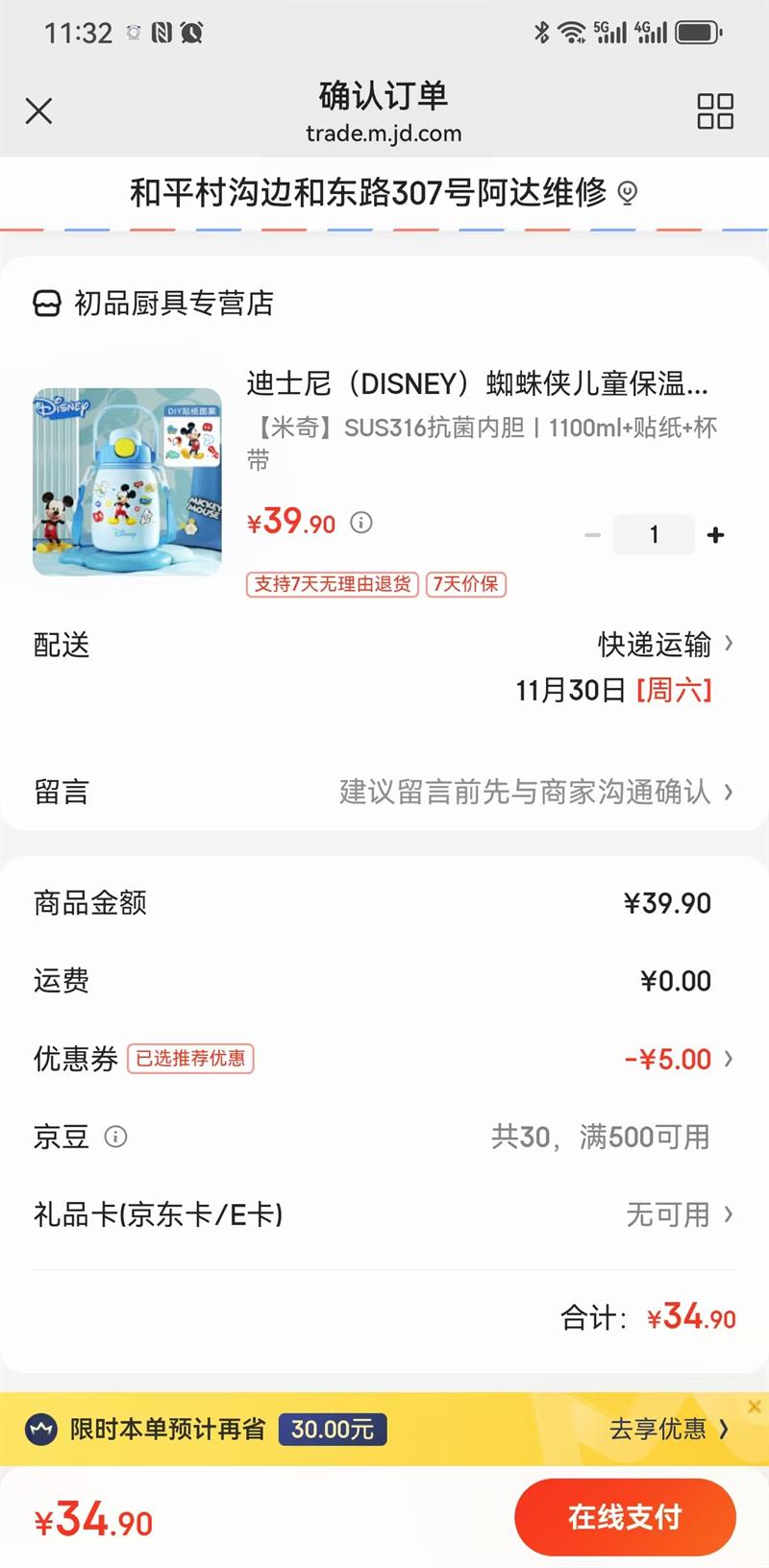Open the trade.m.jd.com page header
The height and width of the screenshot is (1568, 769).
click(x=384, y=134)
